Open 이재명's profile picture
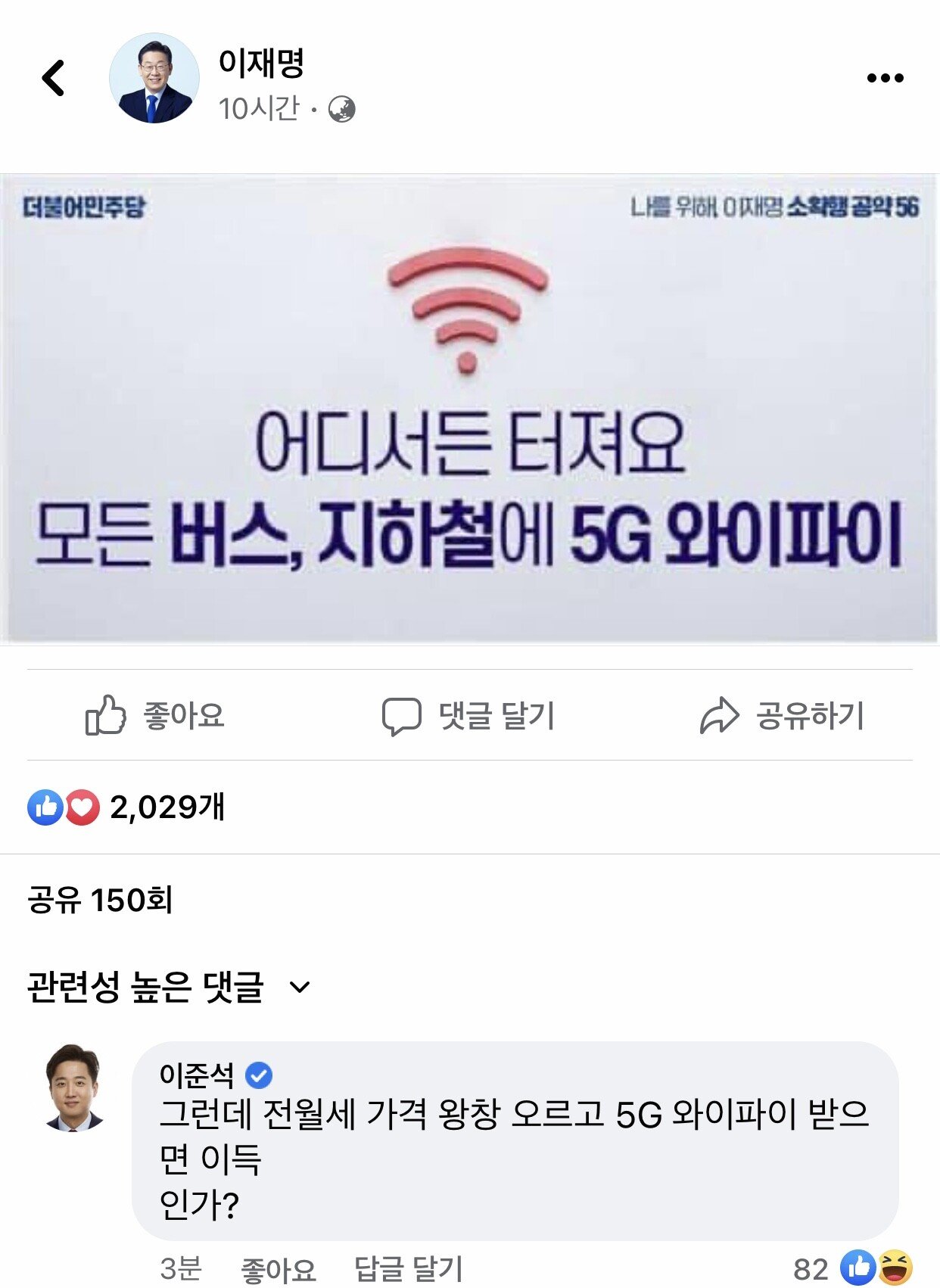940x1288 pixels. pyautogui.click(x=154, y=78)
